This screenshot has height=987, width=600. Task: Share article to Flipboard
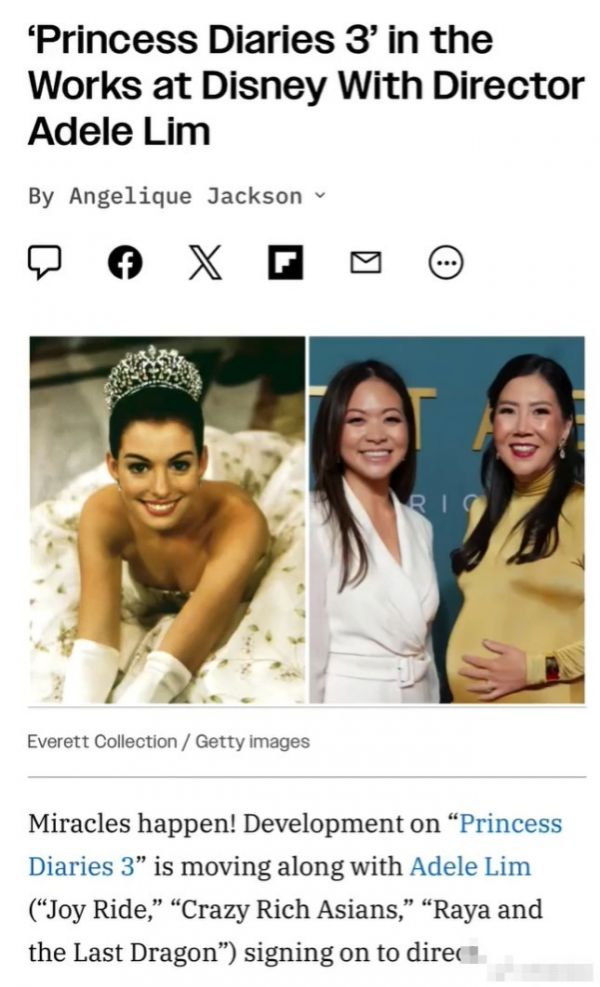(285, 263)
